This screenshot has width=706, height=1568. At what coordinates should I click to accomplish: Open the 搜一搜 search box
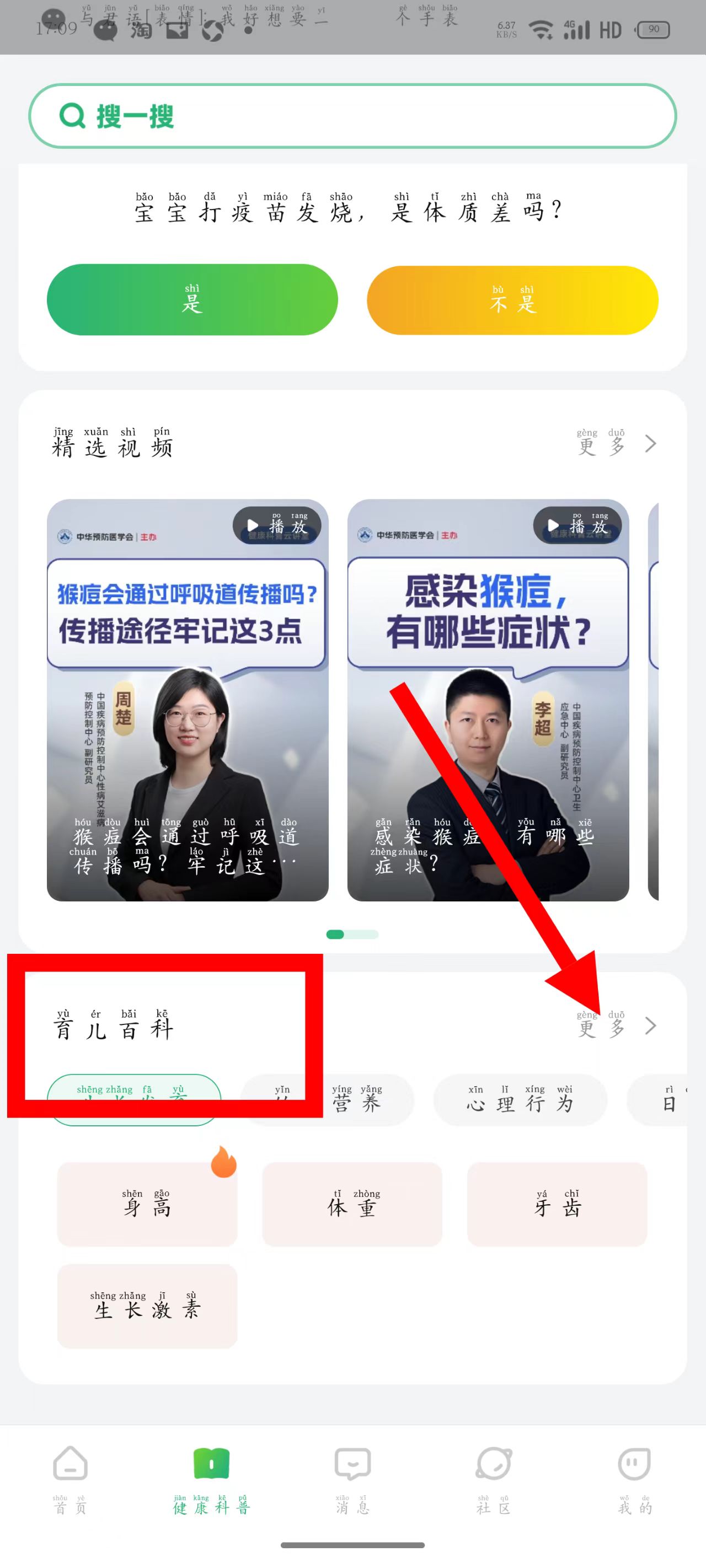352,116
